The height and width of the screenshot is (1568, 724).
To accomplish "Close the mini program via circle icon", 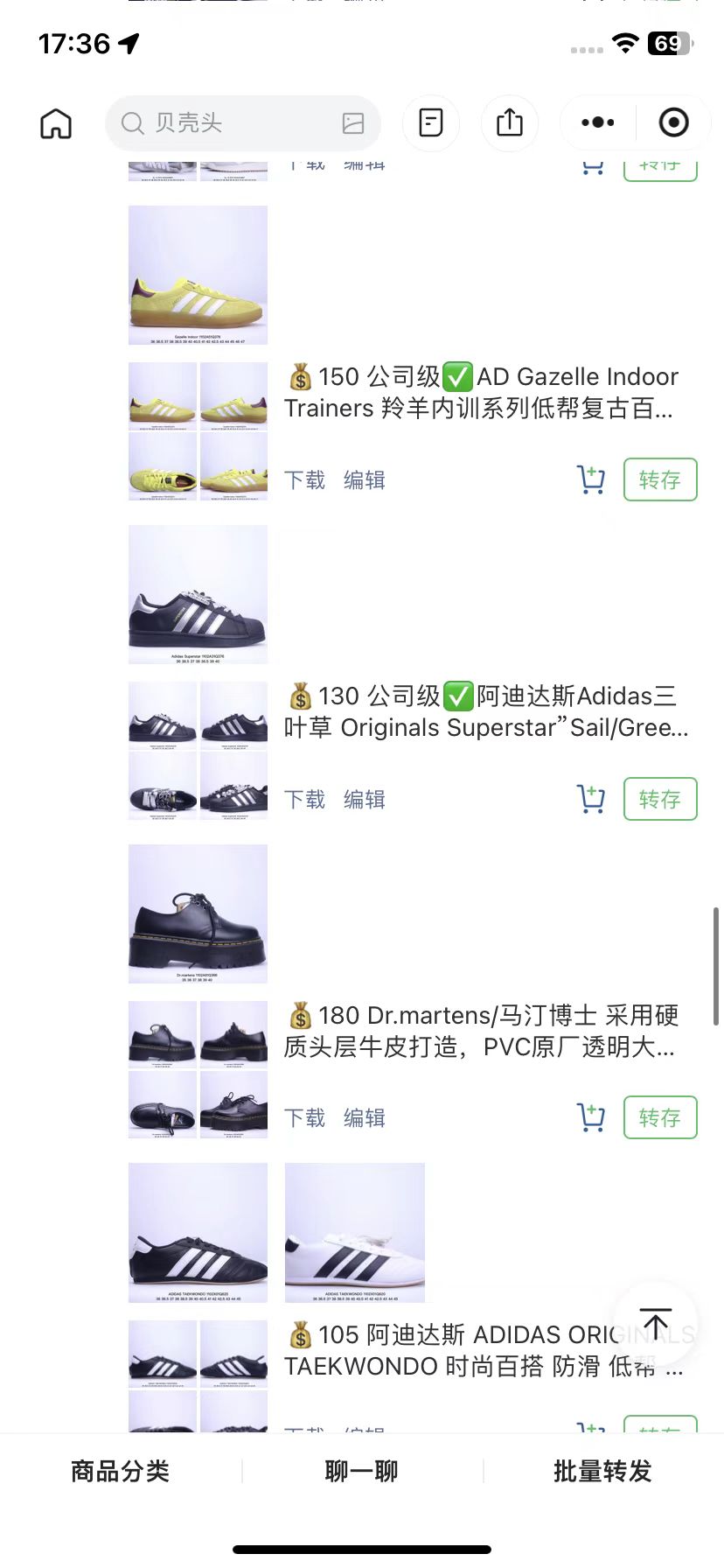I will click(x=673, y=122).
